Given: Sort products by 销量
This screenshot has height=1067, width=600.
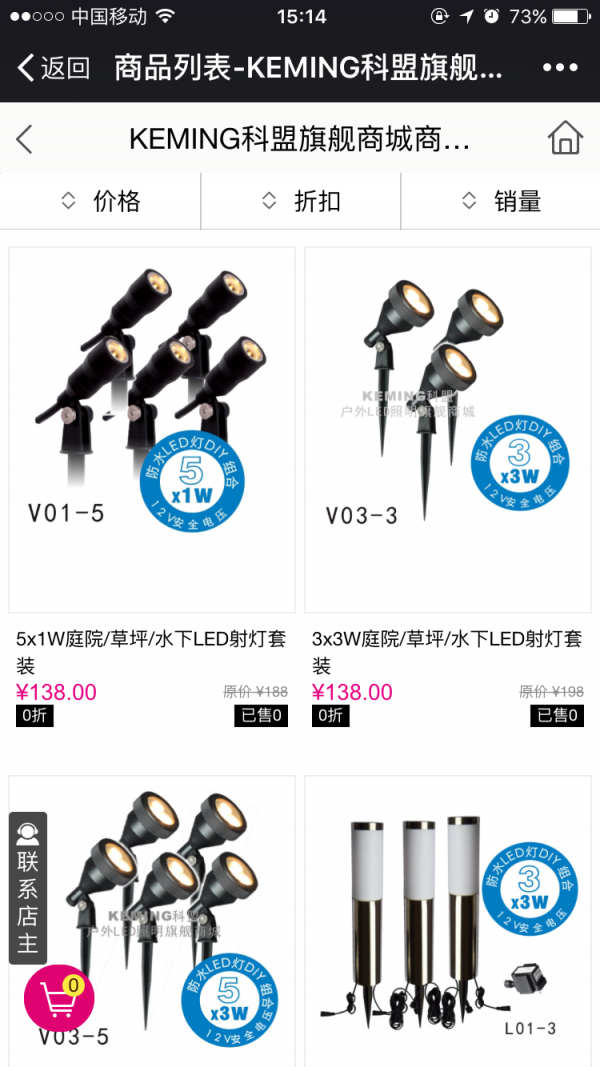Looking at the screenshot, I should (x=500, y=201).
